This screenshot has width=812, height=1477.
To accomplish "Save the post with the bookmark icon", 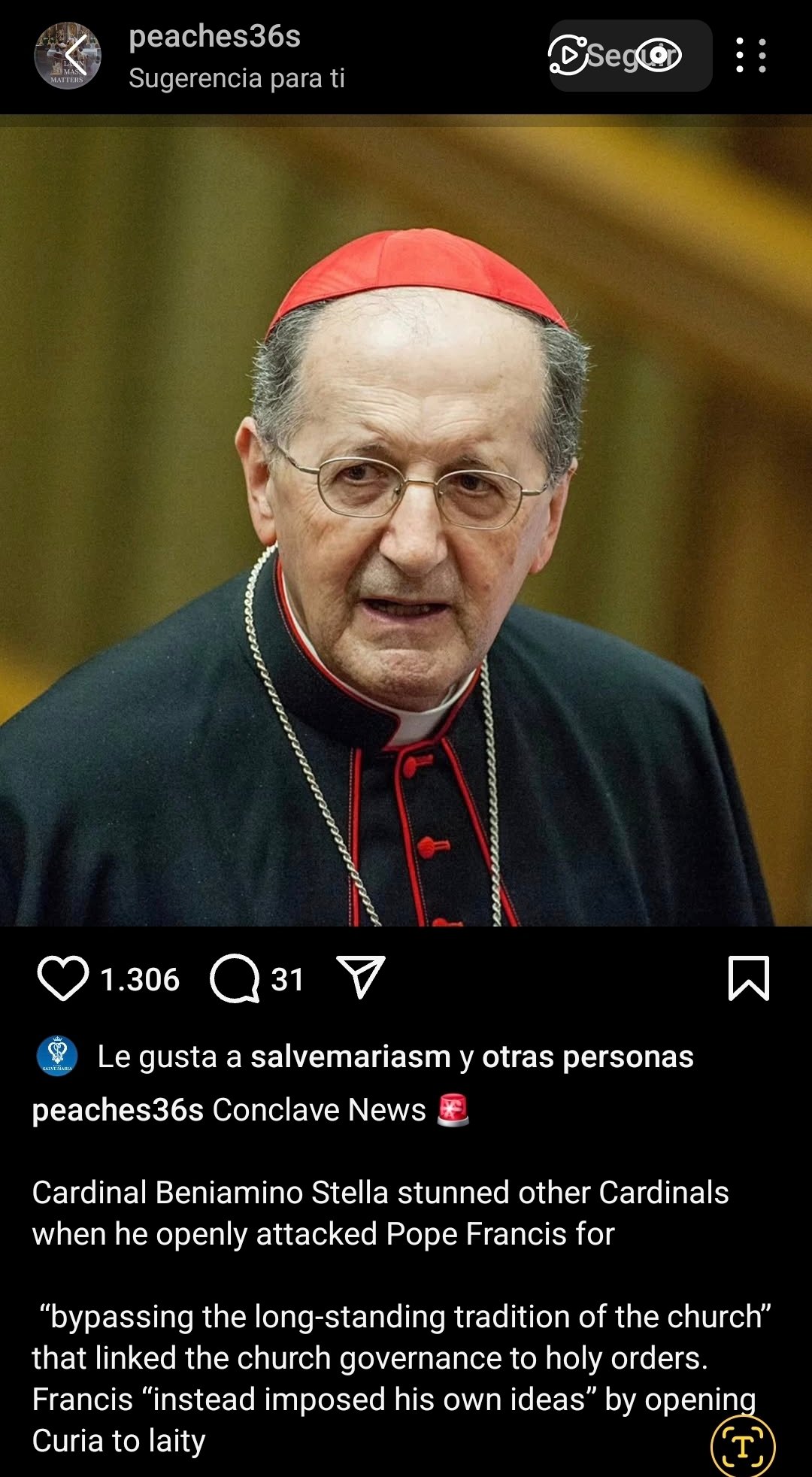I will click(749, 978).
